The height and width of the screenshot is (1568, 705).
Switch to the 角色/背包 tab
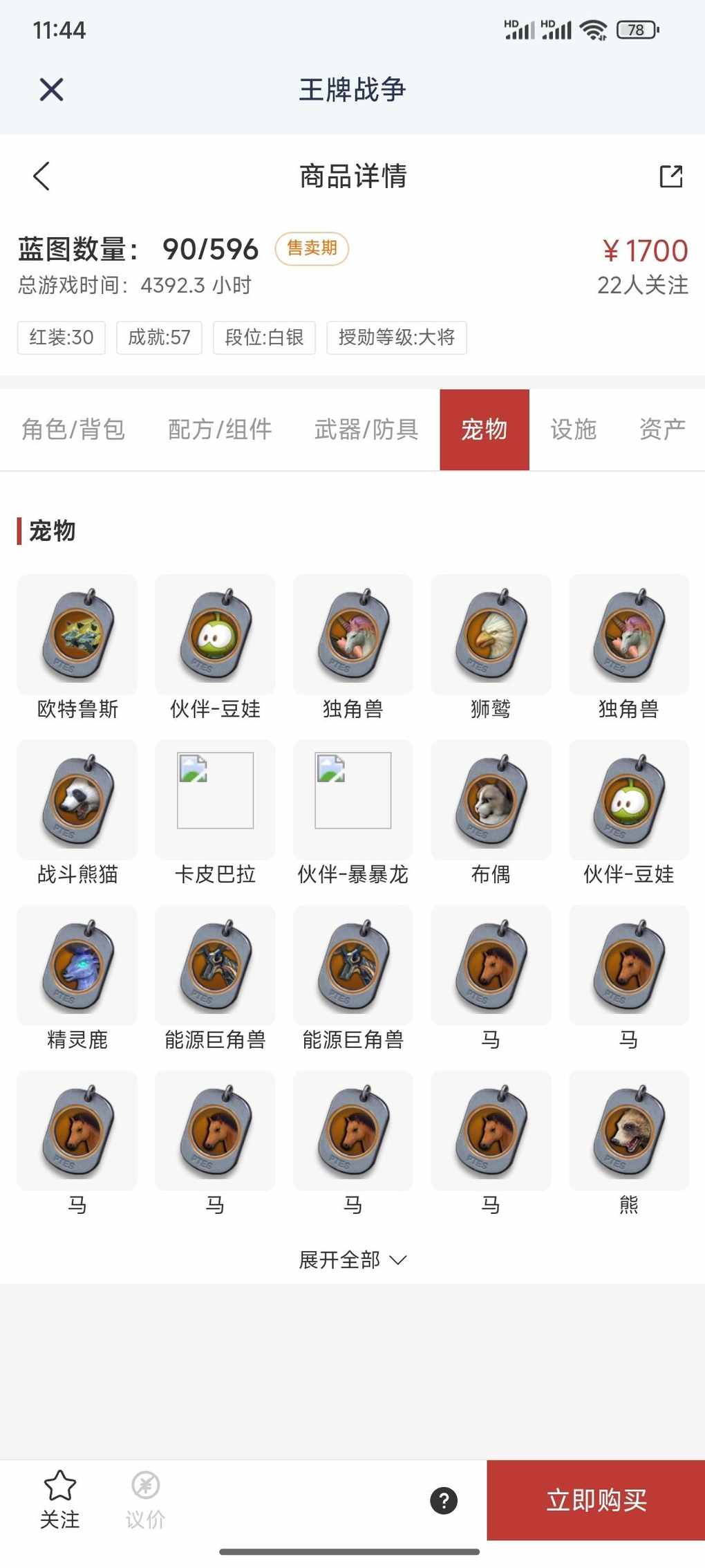pyautogui.click(x=73, y=430)
